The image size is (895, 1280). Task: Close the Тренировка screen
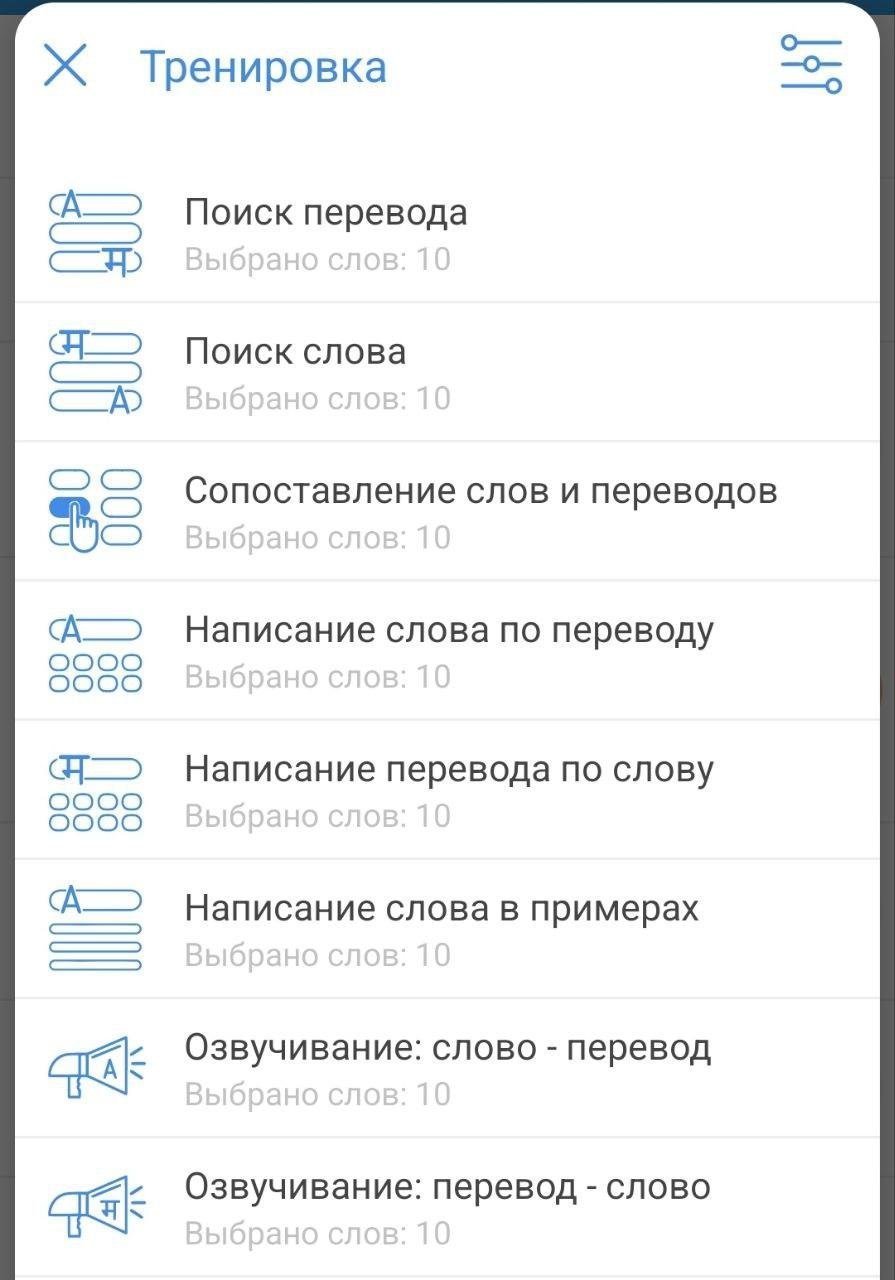(x=66, y=67)
